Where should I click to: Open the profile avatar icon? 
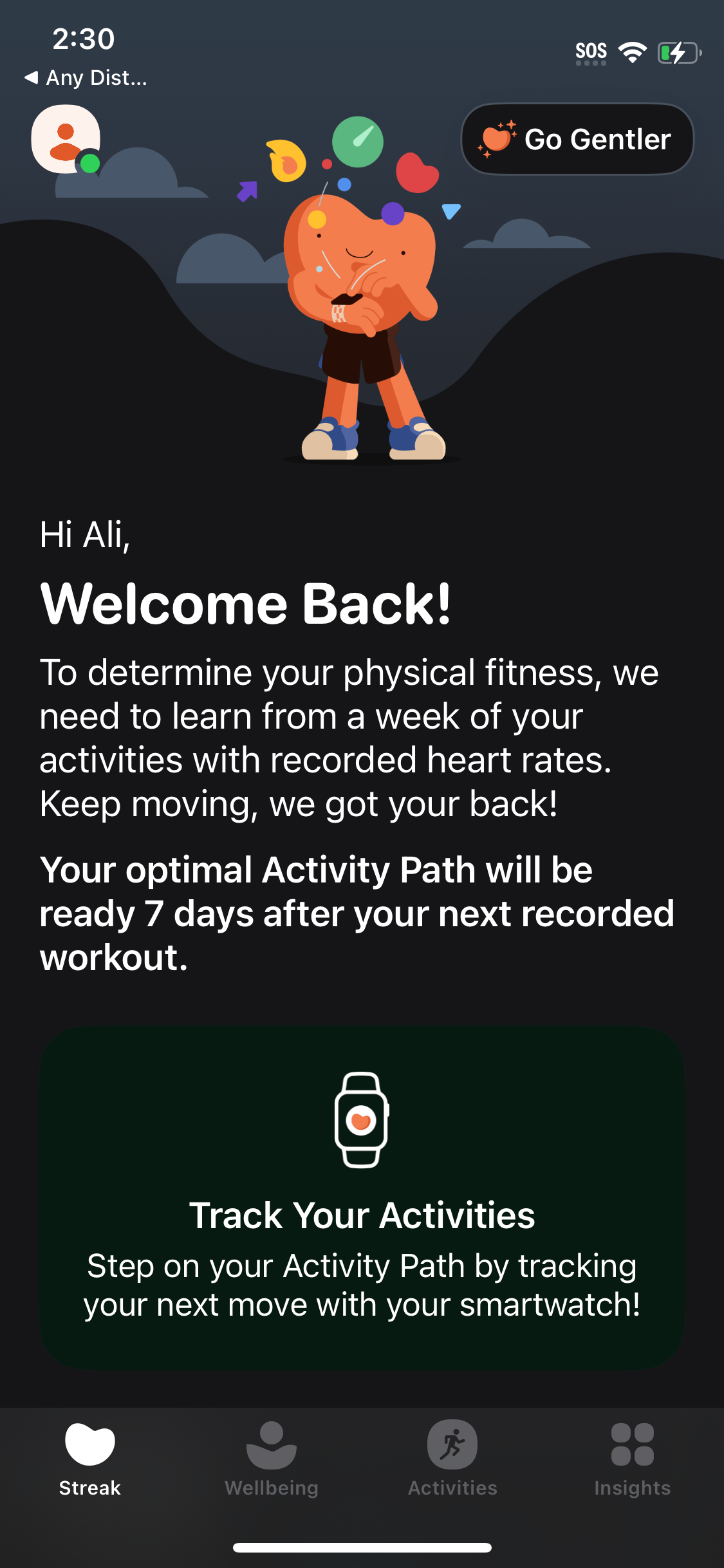(66, 139)
